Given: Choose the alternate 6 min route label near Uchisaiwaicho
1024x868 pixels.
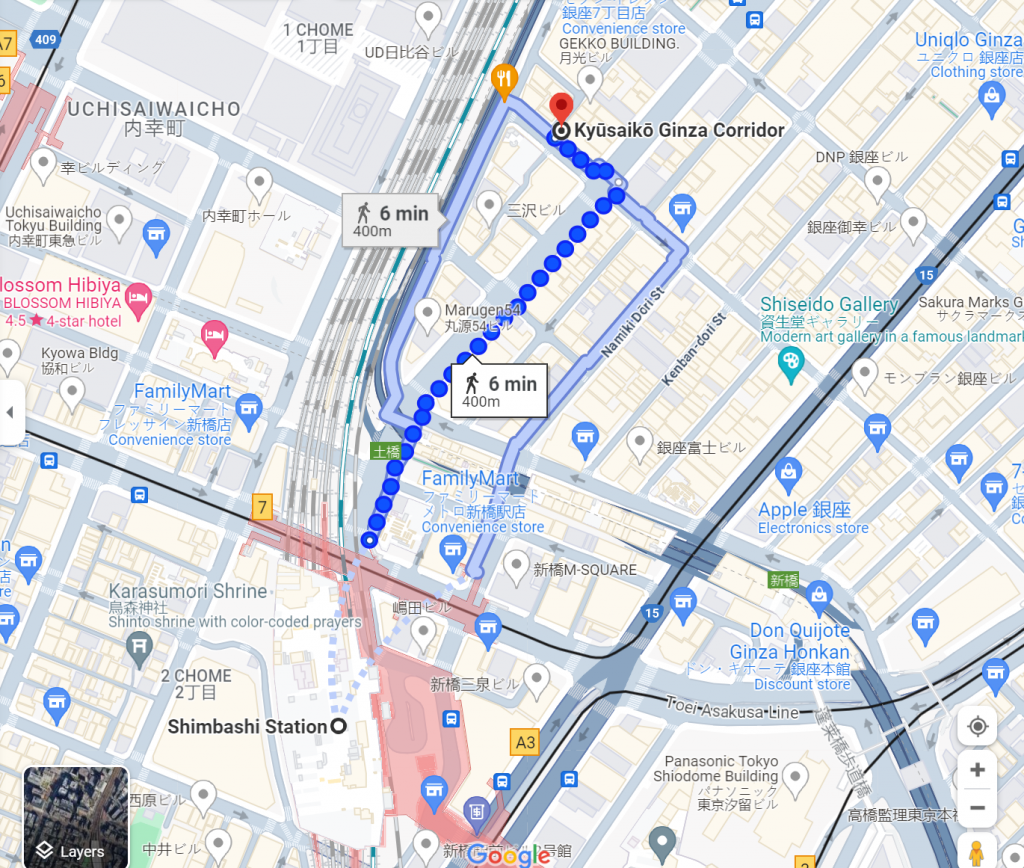Looking at the screenshot, I should point(390,221).
